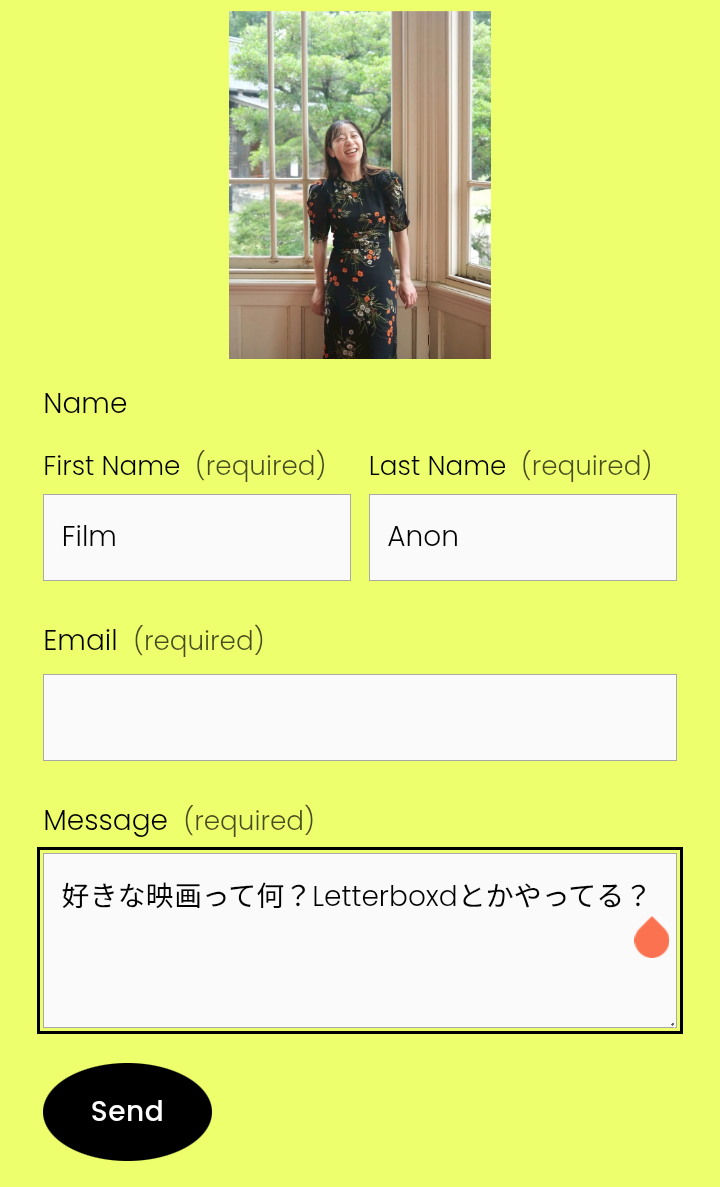Submit the form with Send

[127, 1111]
